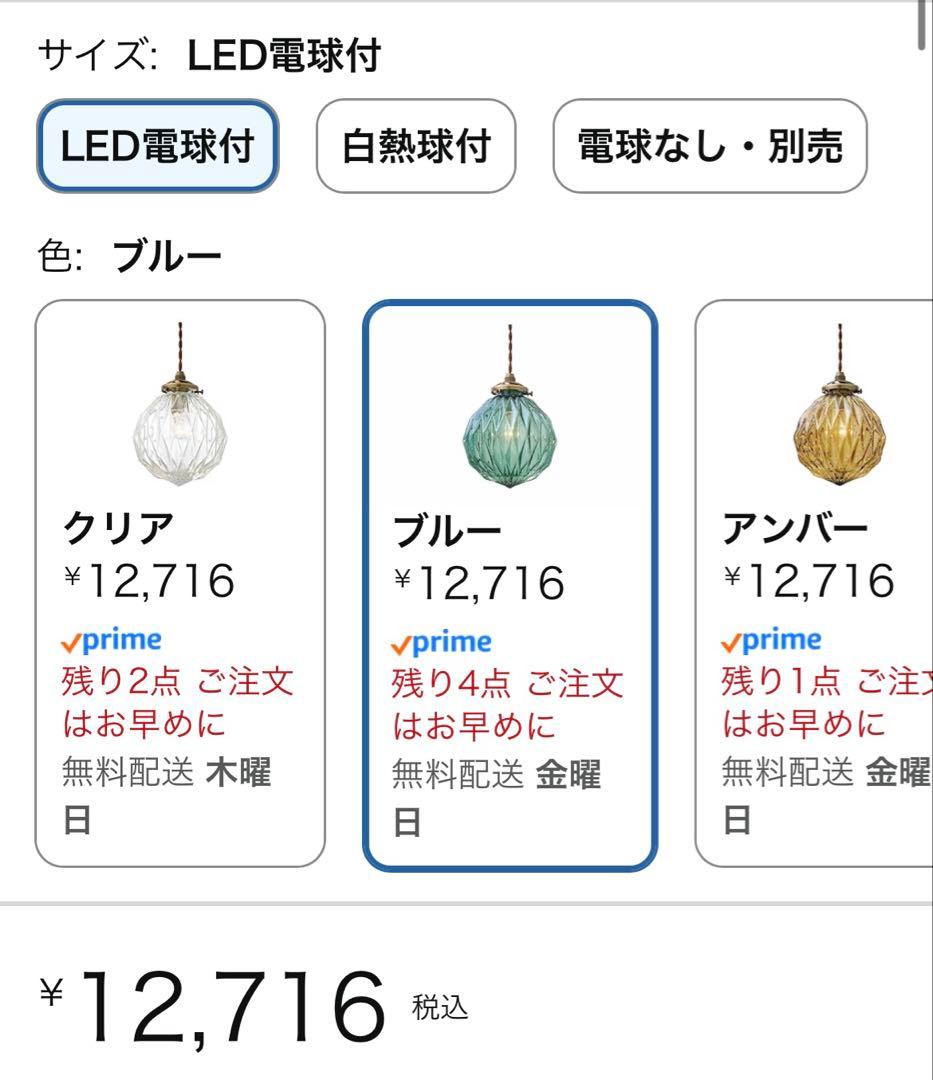933x1080 pixels.
Task: Tap the ブルー color card
Action: 509,585
